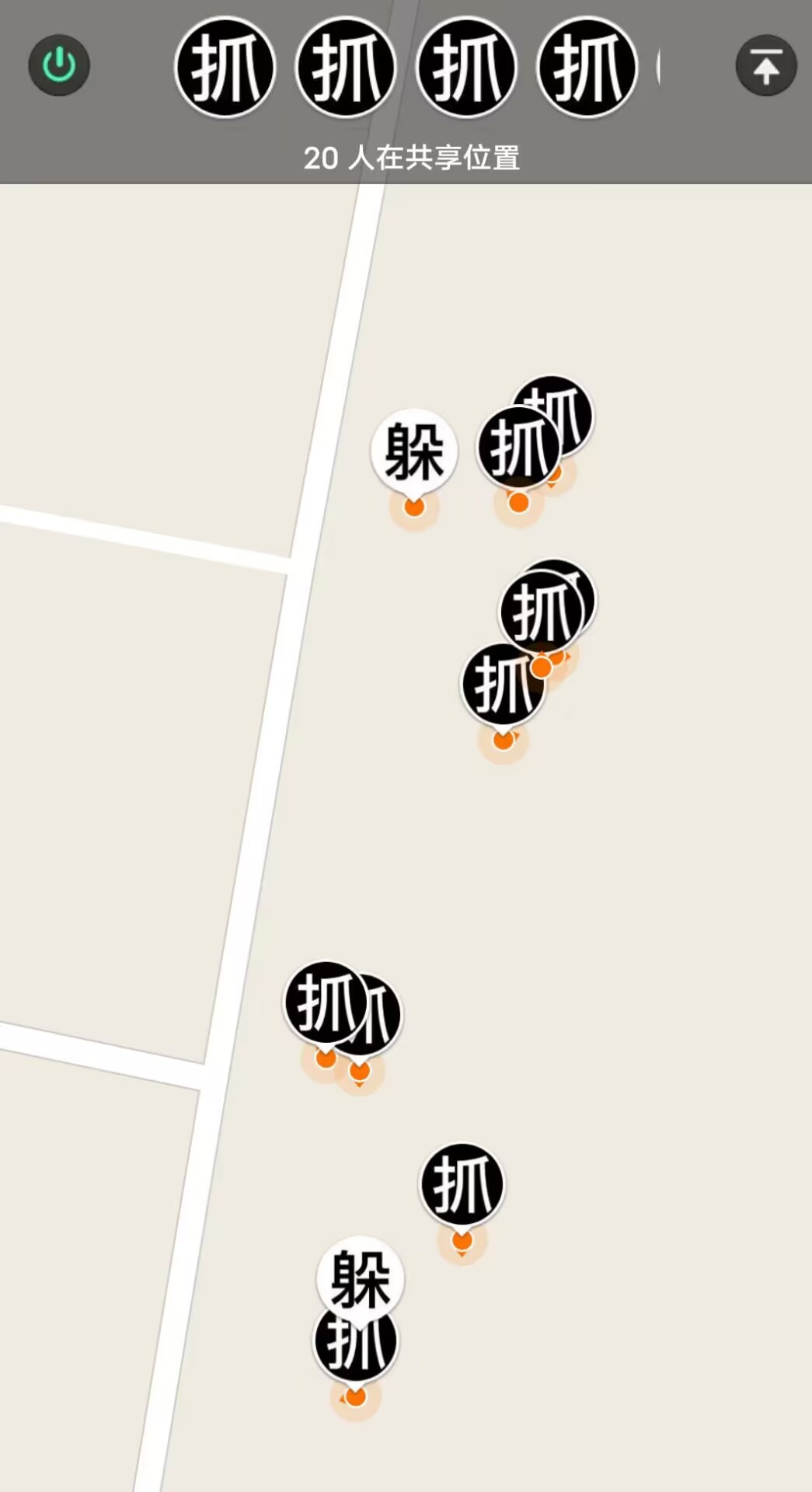Tap the upward arrow minimize icon
Screen dimensions: 812x1492
pyautogui.click(x=766, y=65)
